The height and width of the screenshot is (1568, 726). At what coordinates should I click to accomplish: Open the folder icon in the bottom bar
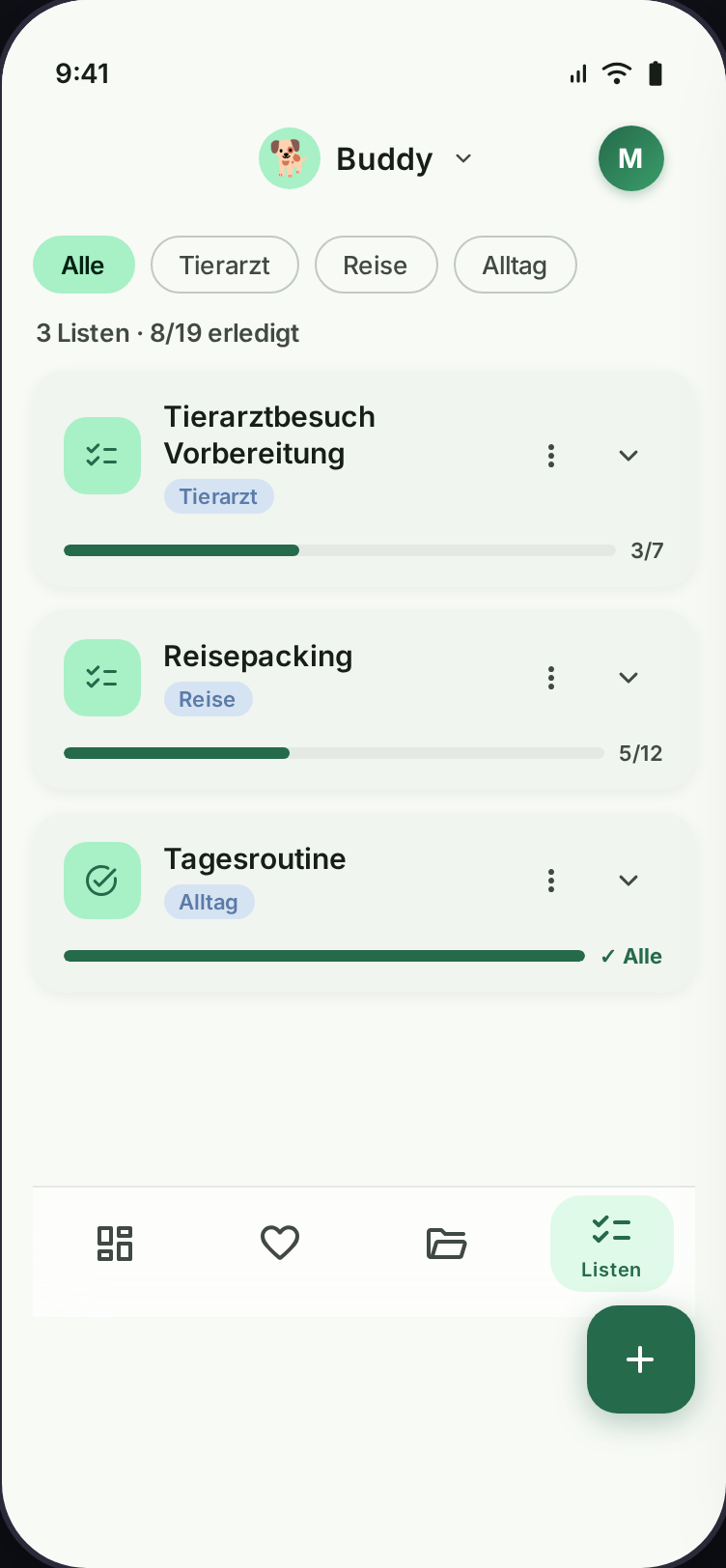click(x=446, y=1244)
